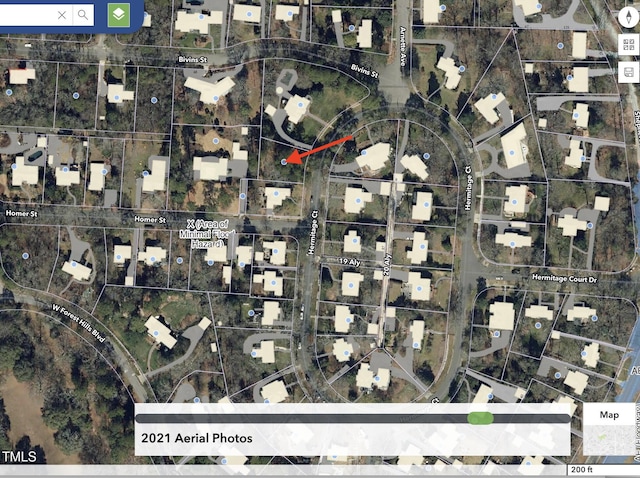Clear the search box text
The height and width of the screenshot is (478, 640).
tap(62, 15)
